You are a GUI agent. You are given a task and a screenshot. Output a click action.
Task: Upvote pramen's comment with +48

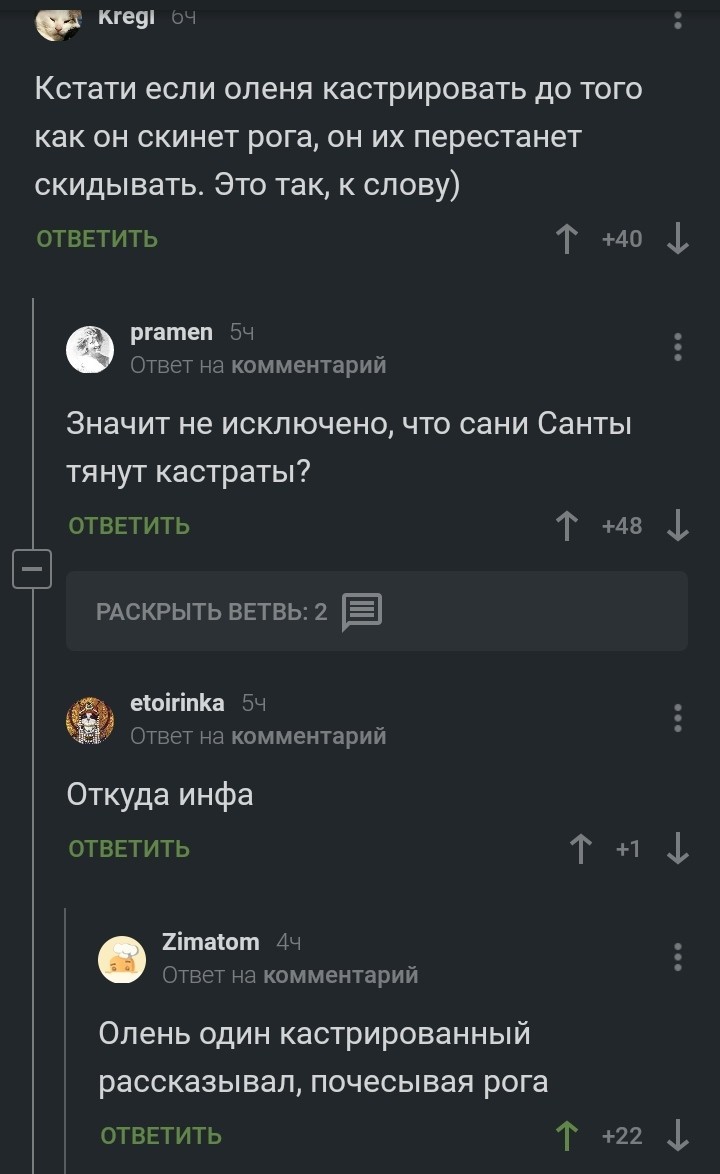pos(567,525)
